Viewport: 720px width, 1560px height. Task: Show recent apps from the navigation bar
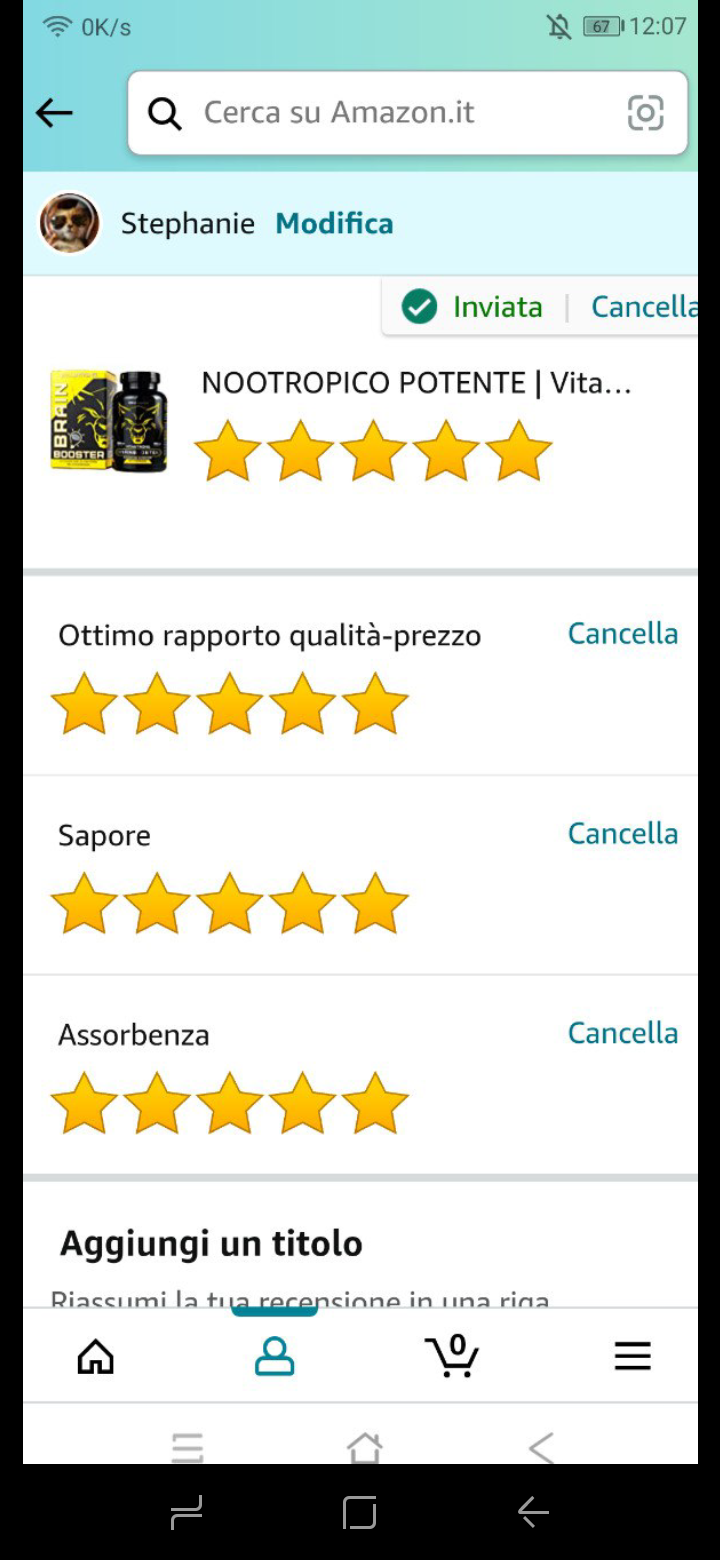187,1512
